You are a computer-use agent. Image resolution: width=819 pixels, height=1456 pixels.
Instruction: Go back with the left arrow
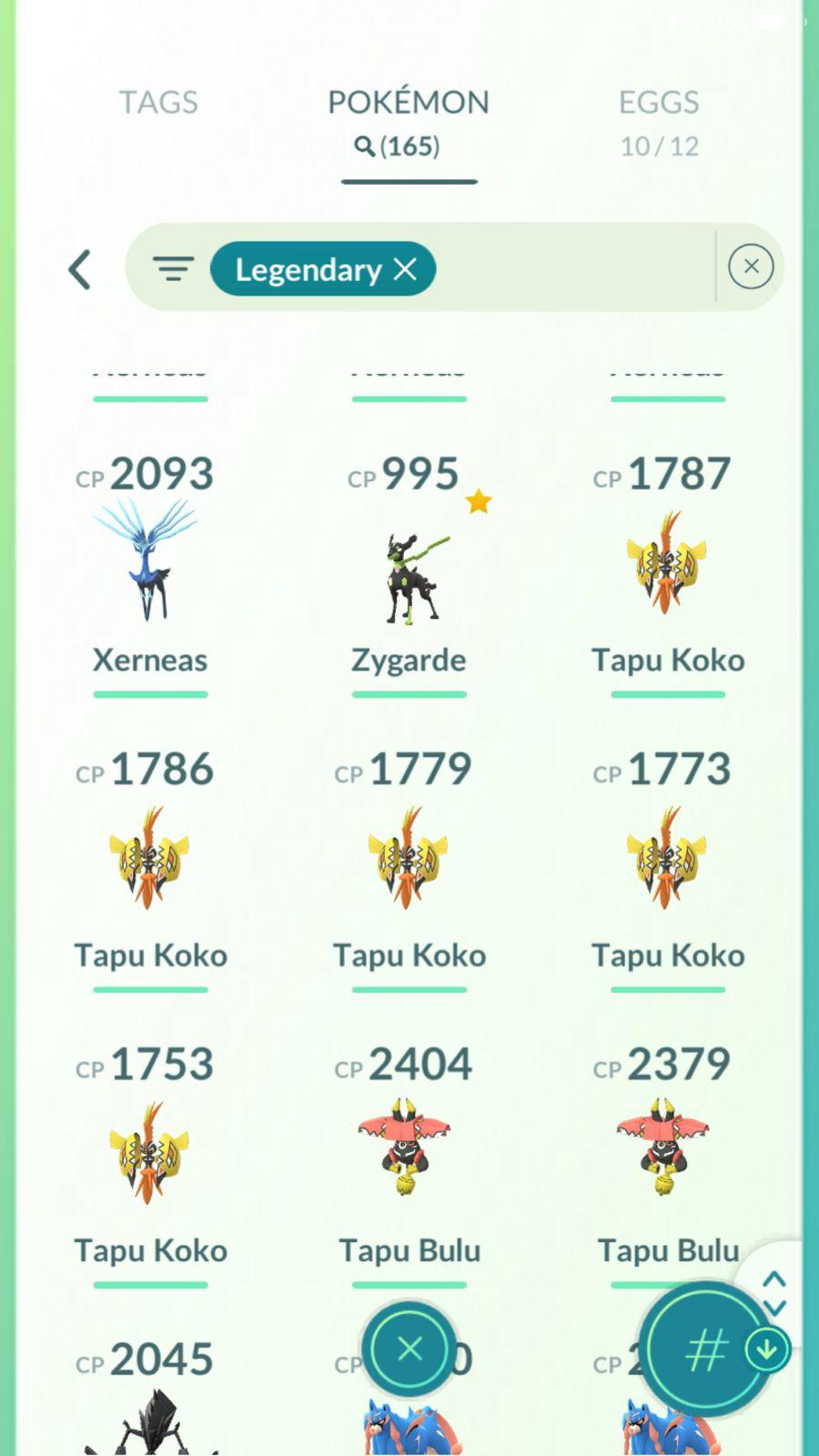coord(80,269)
